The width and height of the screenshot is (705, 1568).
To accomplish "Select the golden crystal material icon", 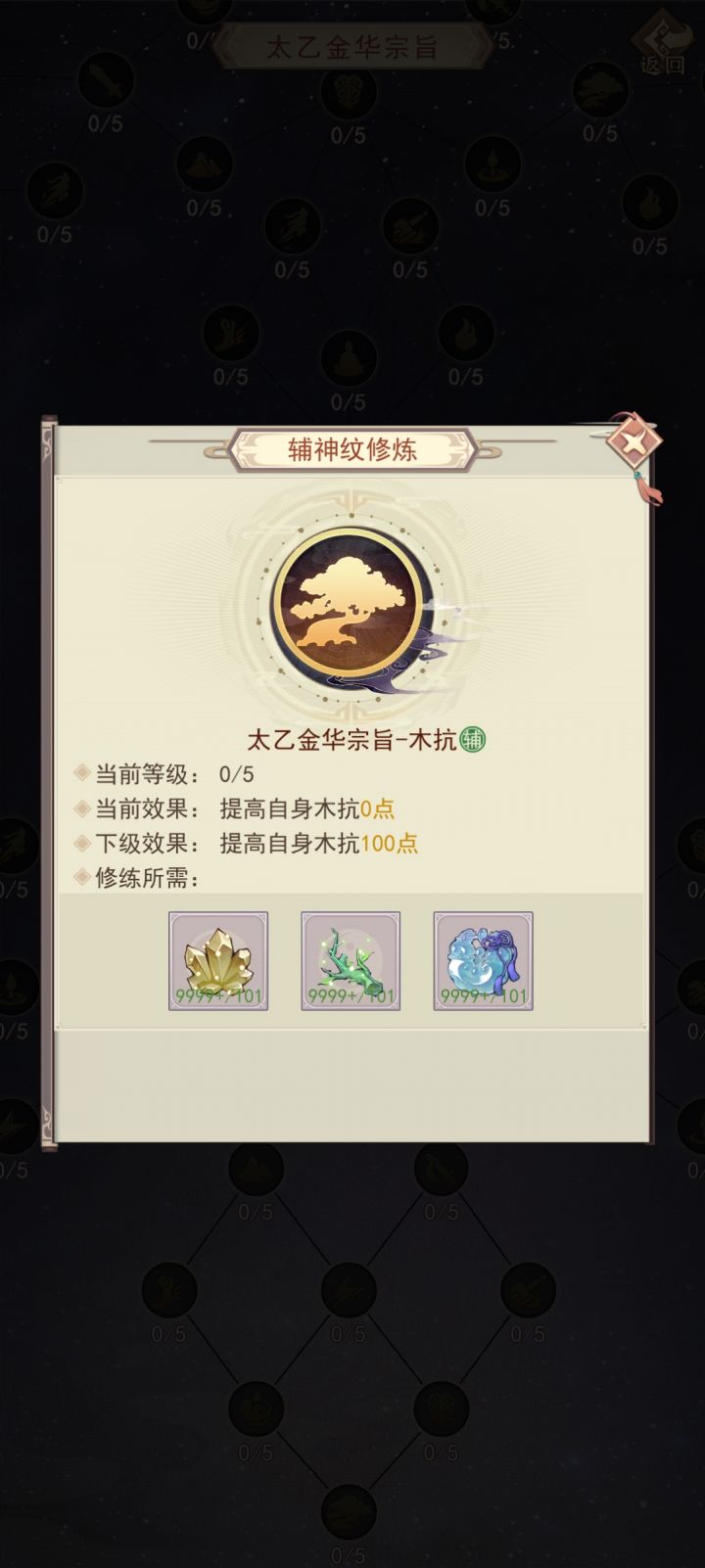I will (x=217, y=959).
